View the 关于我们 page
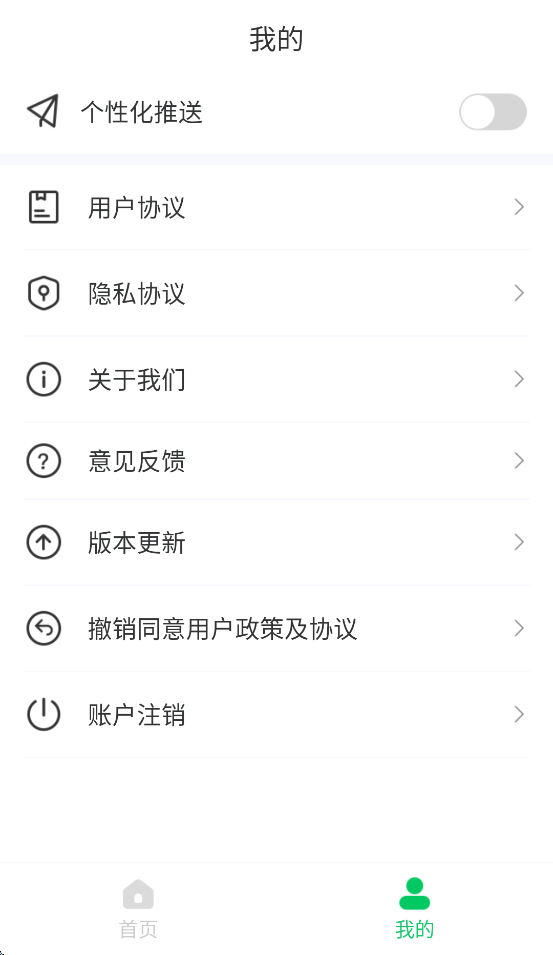The image size is (553, 955). 276,379
